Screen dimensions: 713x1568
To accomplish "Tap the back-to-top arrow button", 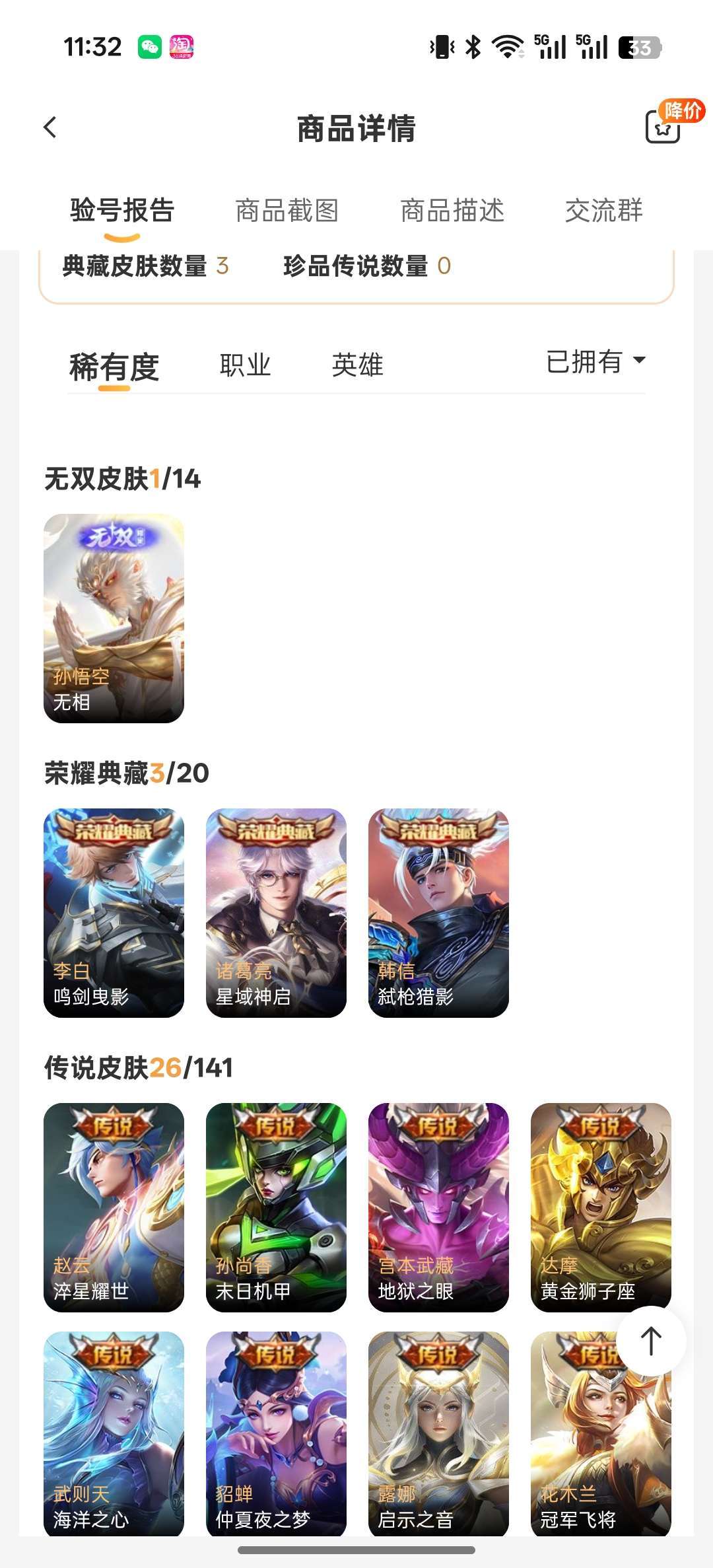I will click(651, 1341).
